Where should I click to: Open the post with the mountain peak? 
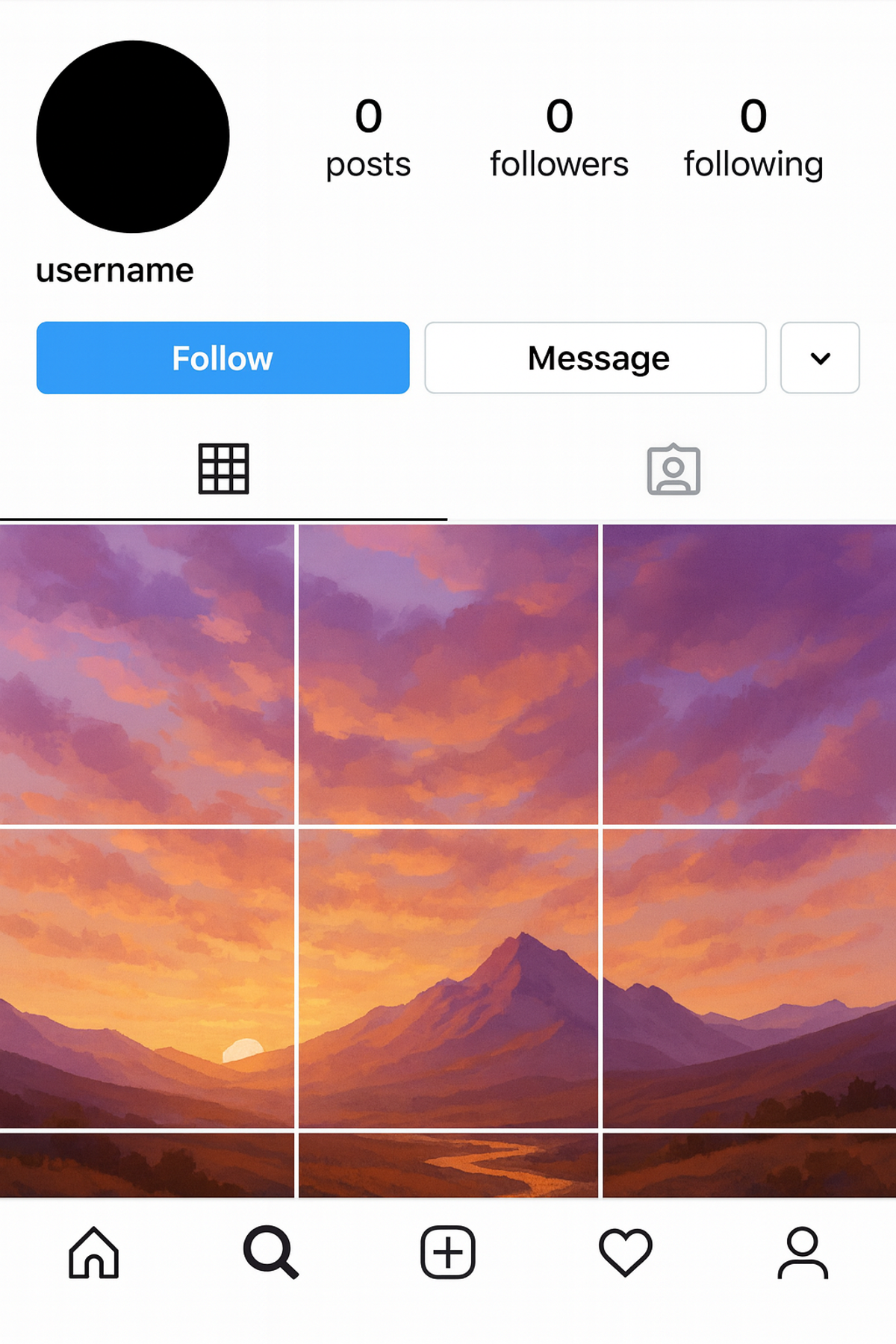pos(448,978)
